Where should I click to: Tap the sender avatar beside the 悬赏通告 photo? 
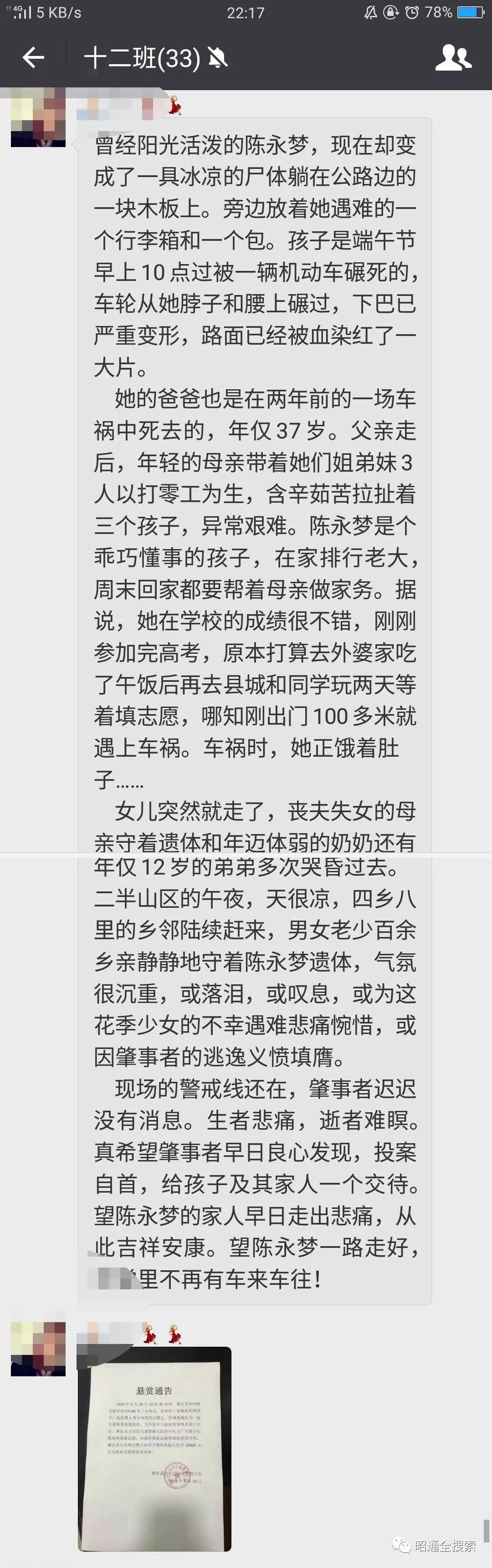38,1349
